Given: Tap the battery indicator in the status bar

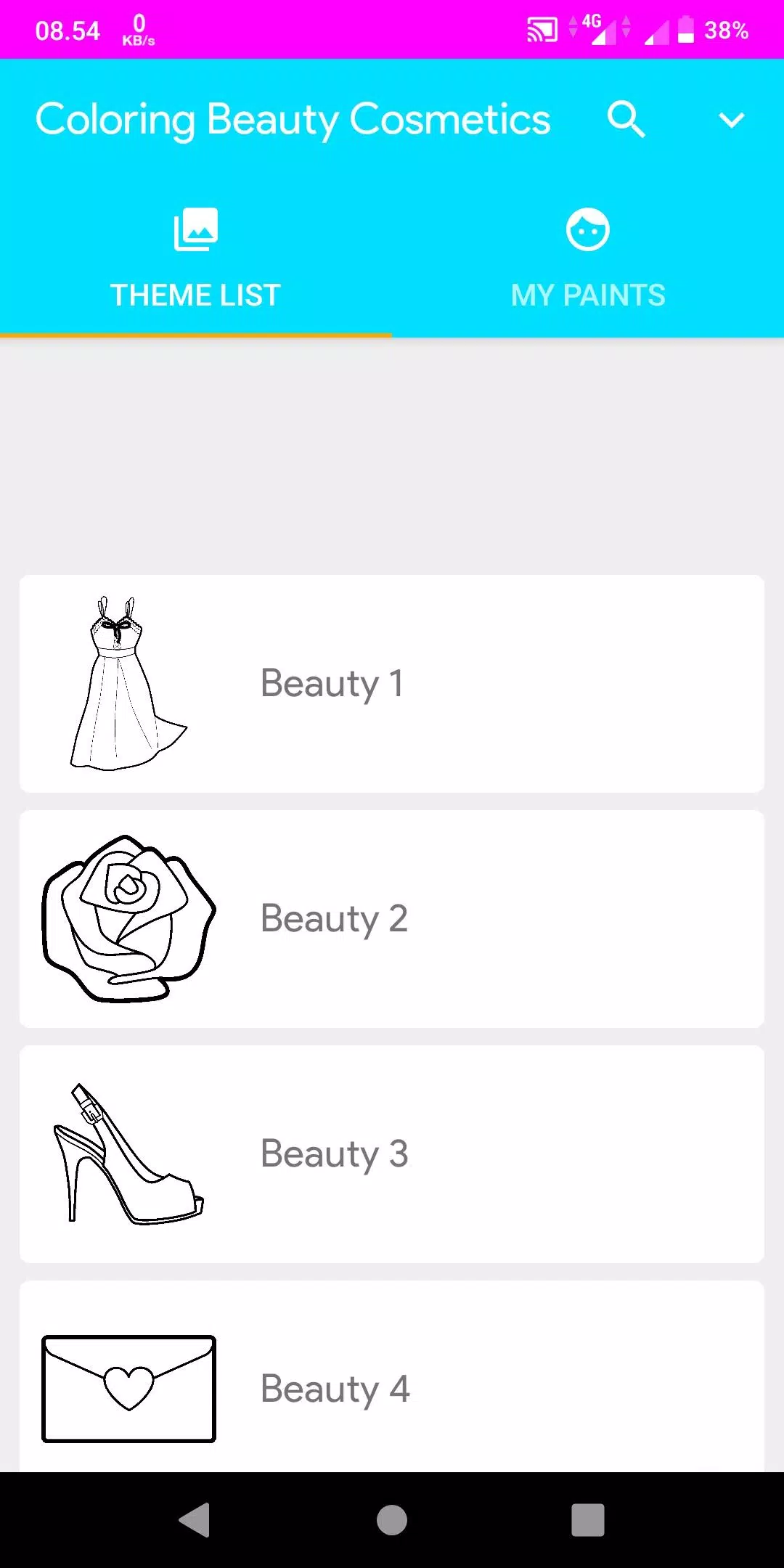Looking at the screenshot, I should tap(685, 29).
